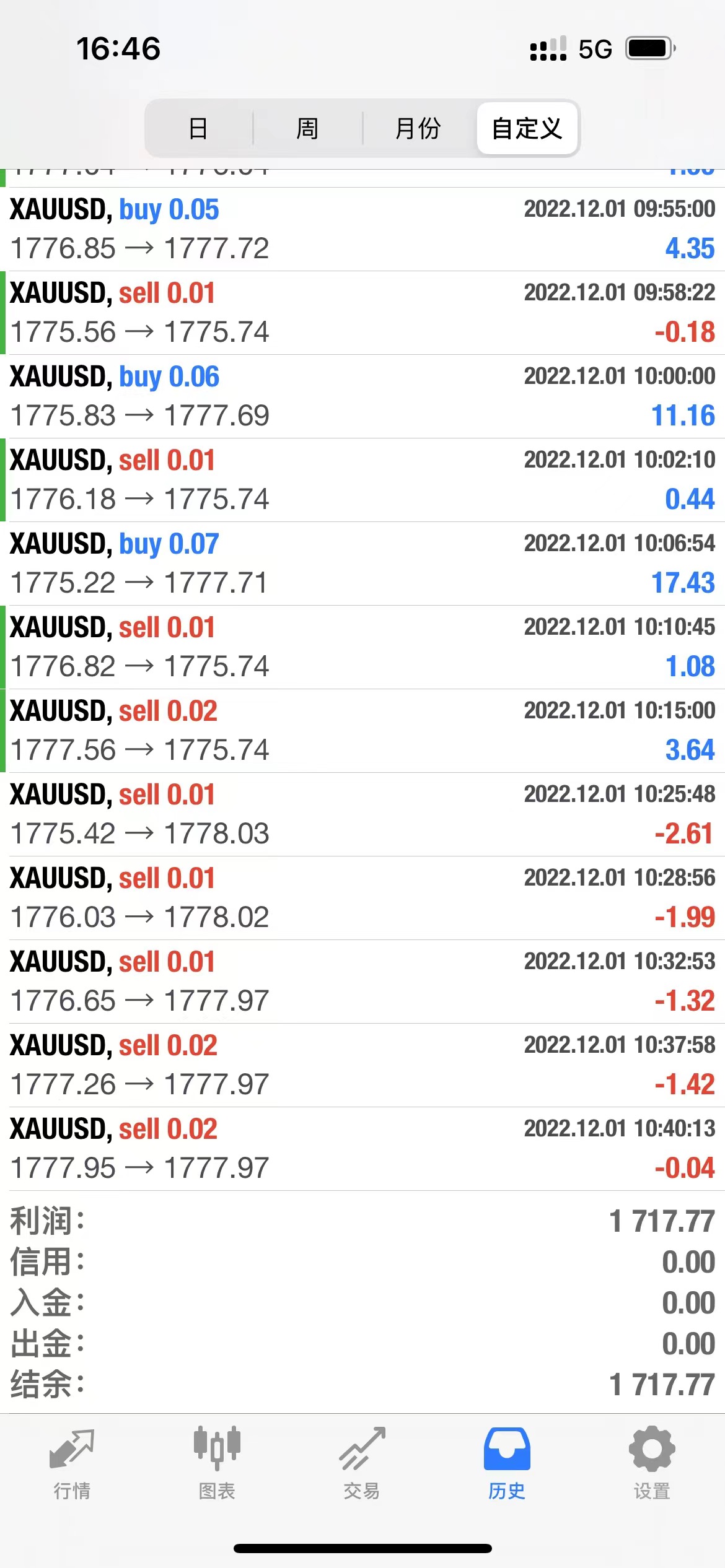This screenshot has width=725, height=1568.
Task: Show details of sell 0.01 at 10:25:48
Action: point(362,814)
